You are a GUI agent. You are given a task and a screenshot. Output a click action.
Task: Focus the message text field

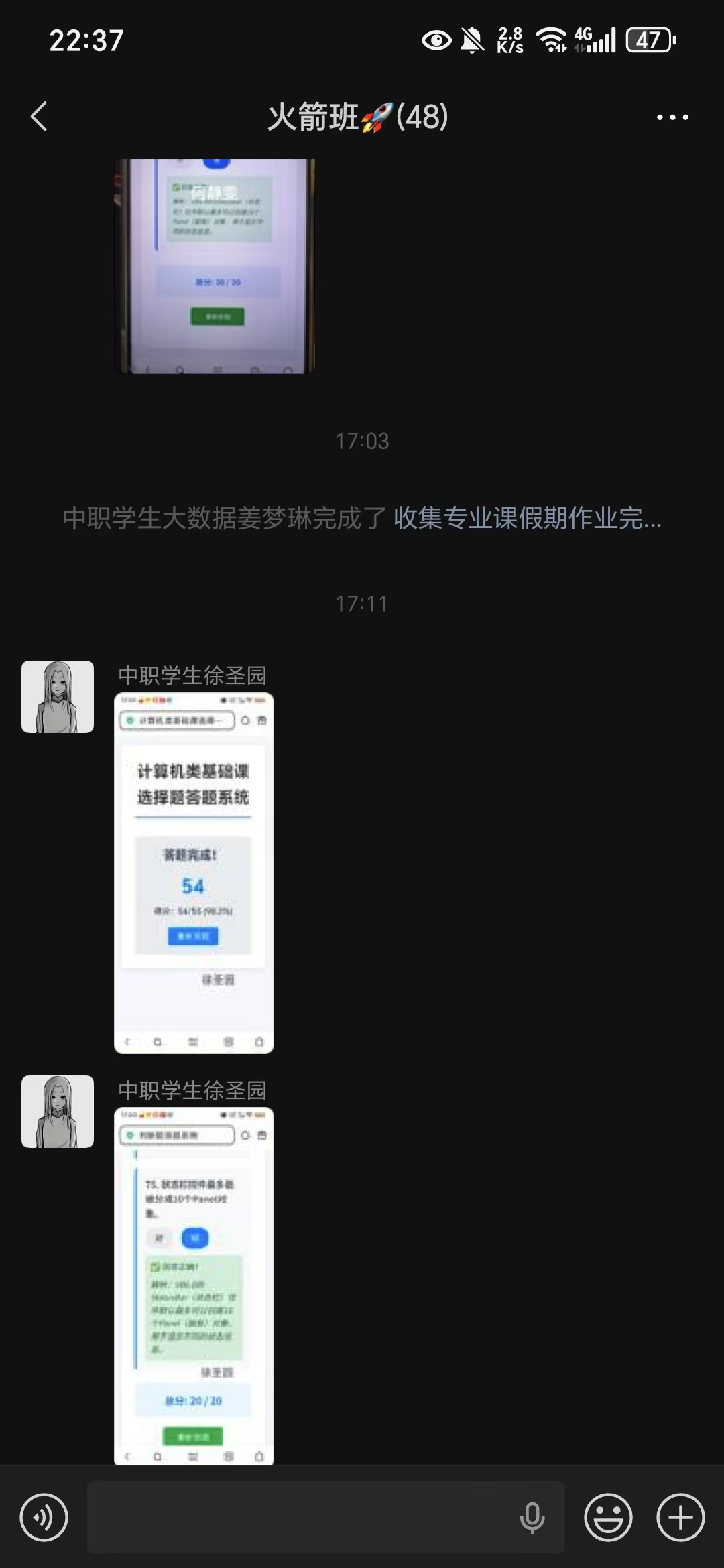[302, 1517]
